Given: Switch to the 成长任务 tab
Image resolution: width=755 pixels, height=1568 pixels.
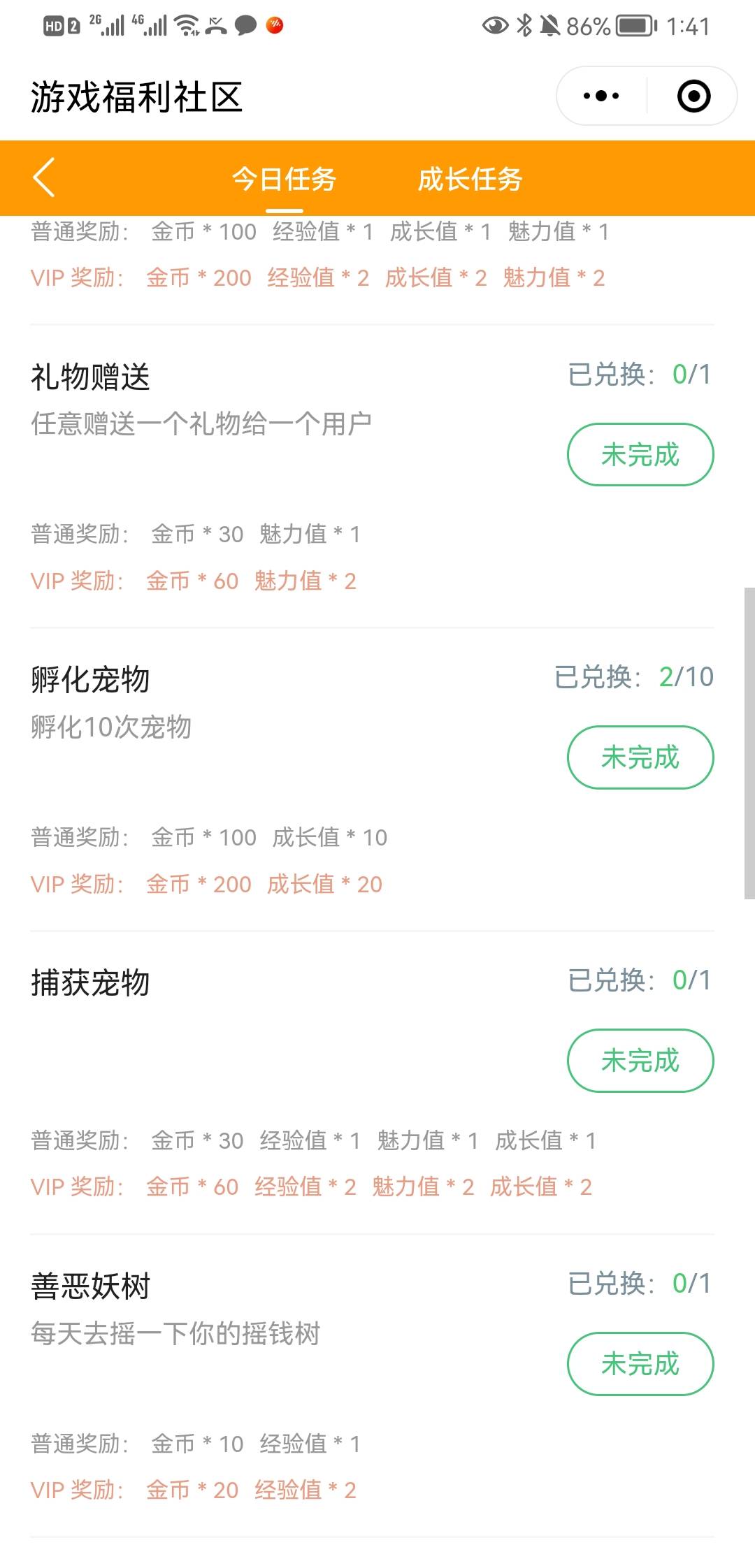Looking at the screenshot, I should 470,180.
